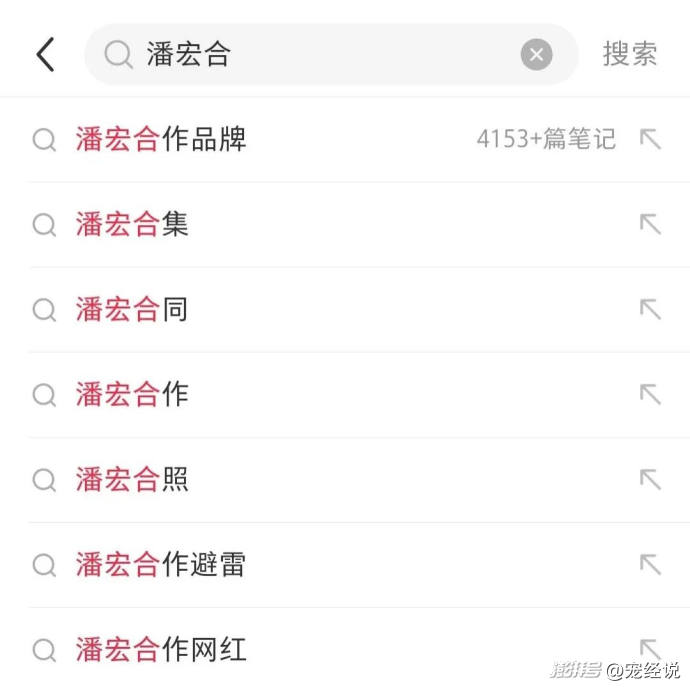The width and height of the screenshot is (690, 691).
Task: Select the suggestion 潘宏合集
Action: [132, 224]
